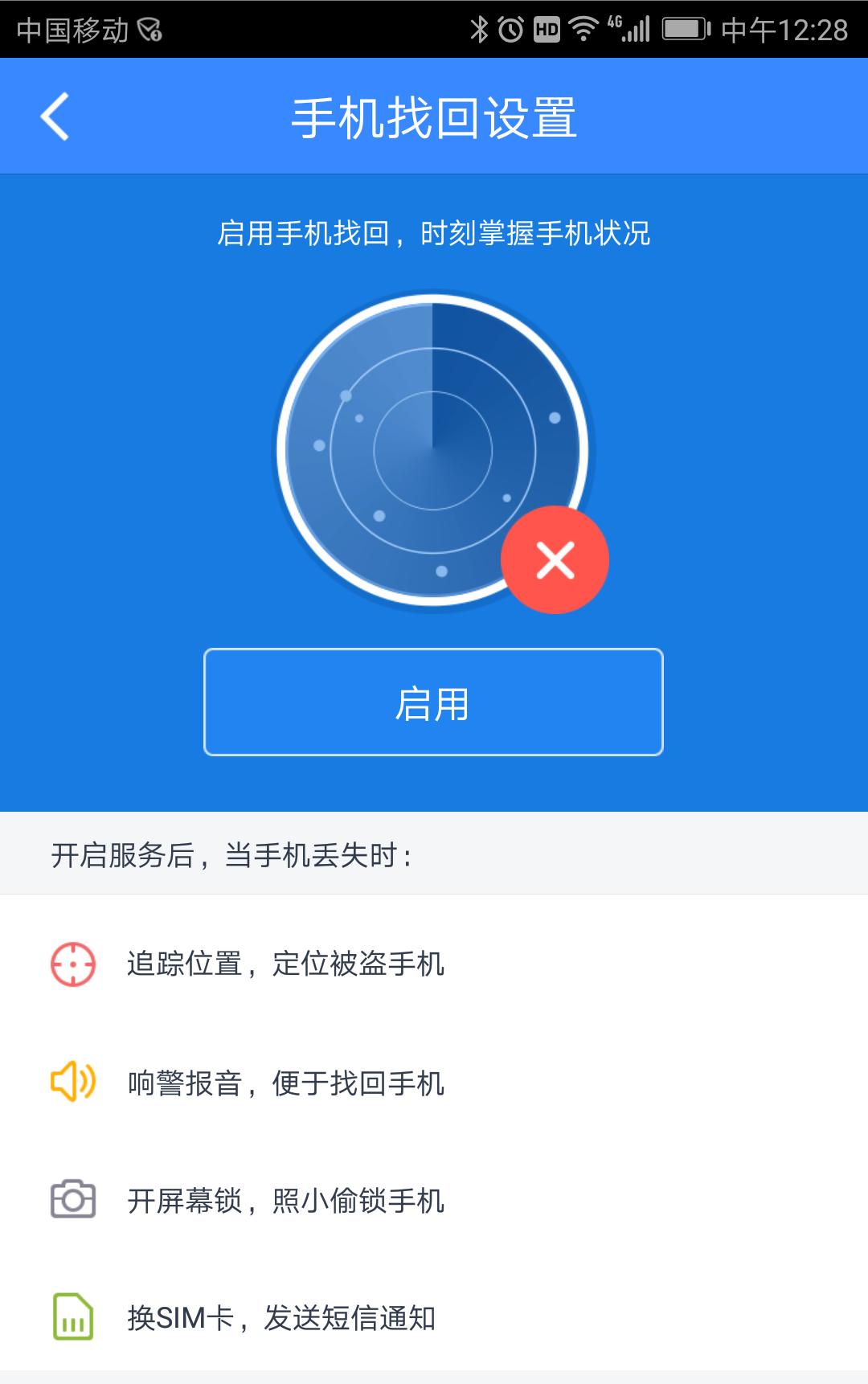
Task: Toggle the anti-theft service off via red X
Action: (555, 561)
